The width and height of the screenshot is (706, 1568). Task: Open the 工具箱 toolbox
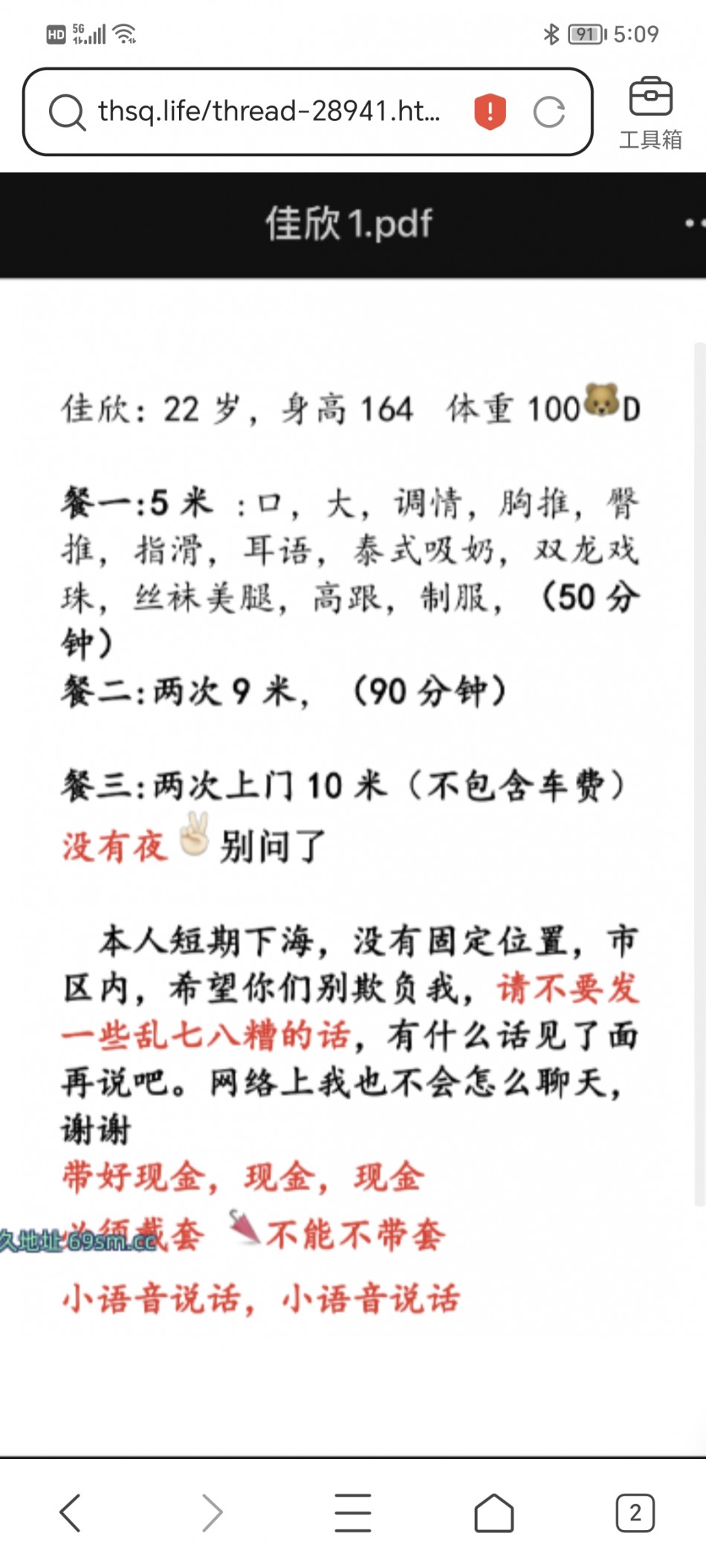click(650, 114)
